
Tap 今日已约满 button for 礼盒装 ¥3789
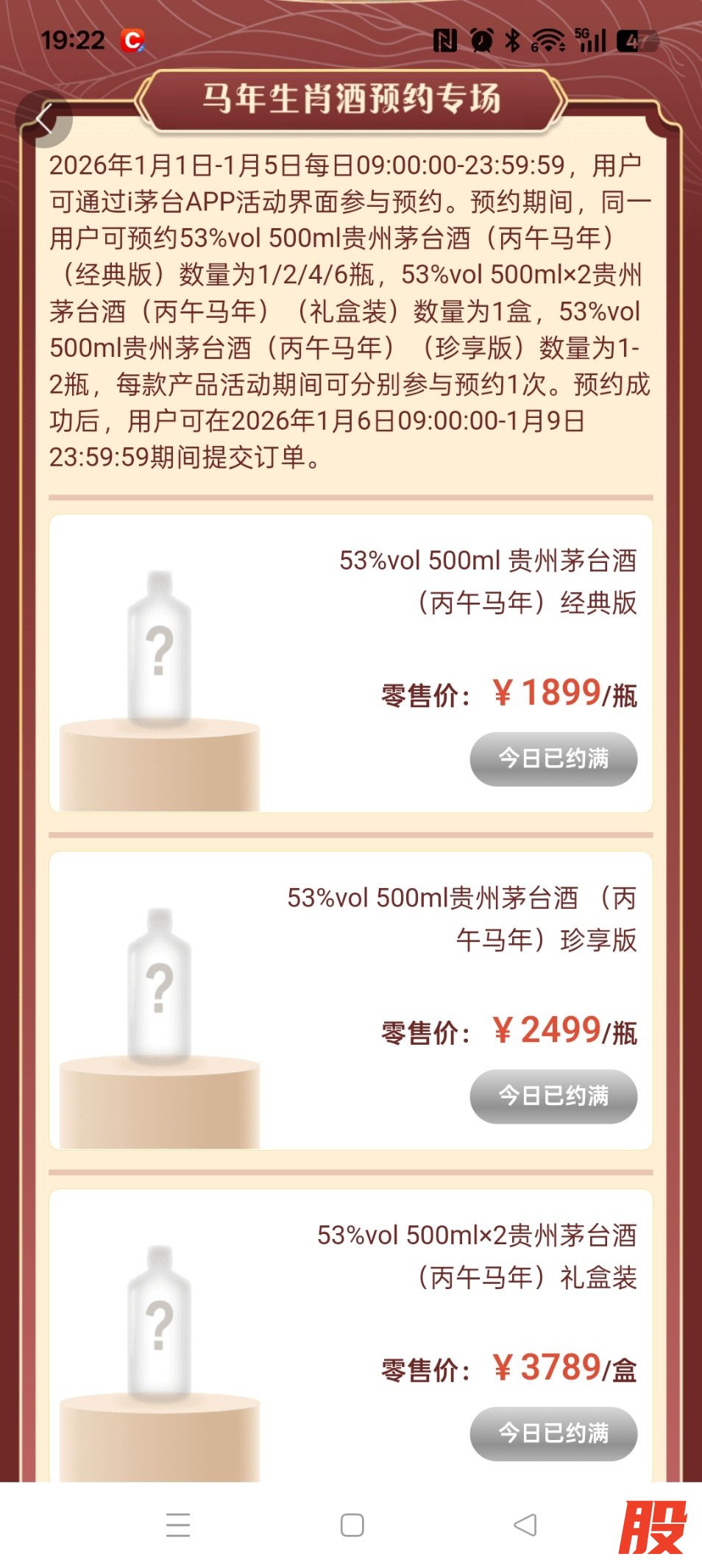553,1433
